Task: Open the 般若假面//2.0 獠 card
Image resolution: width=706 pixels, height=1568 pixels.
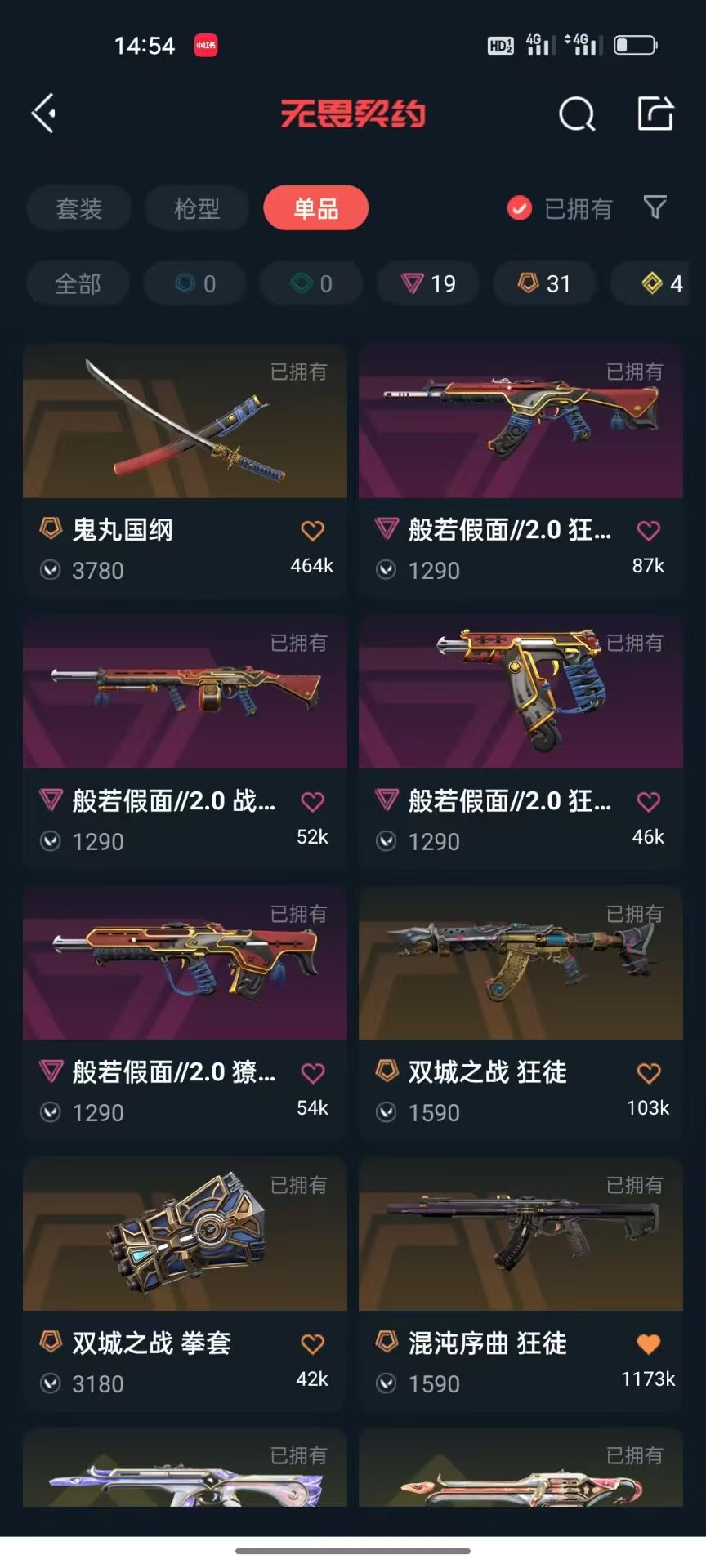Action: click(185, 1013)
